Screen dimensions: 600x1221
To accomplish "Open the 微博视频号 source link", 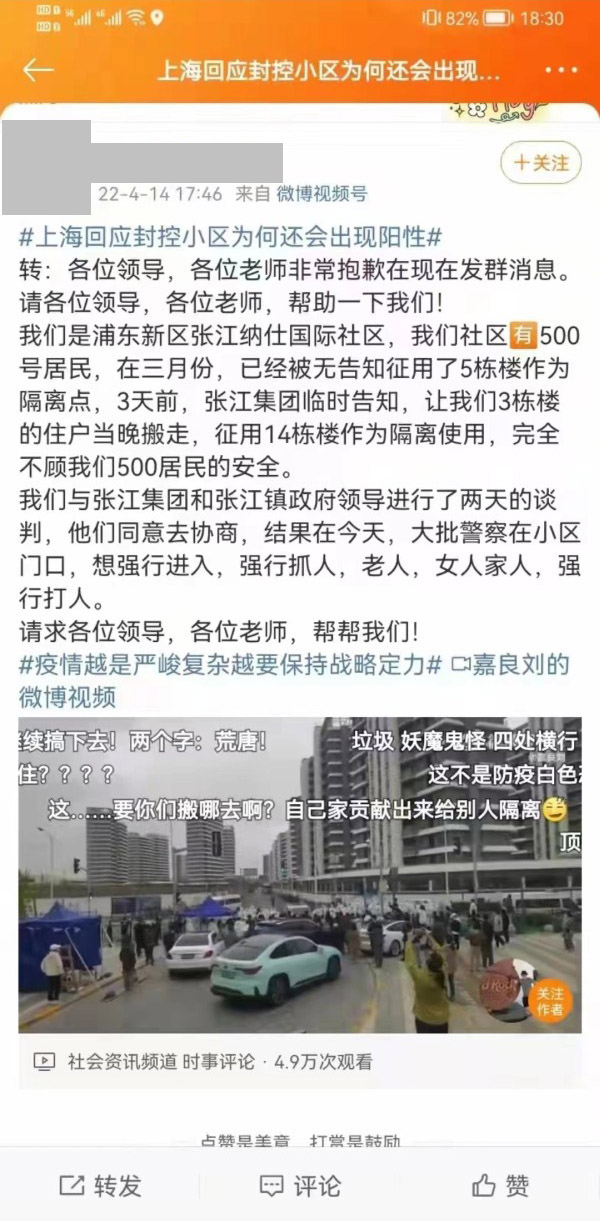I will [x=321, y=194].
